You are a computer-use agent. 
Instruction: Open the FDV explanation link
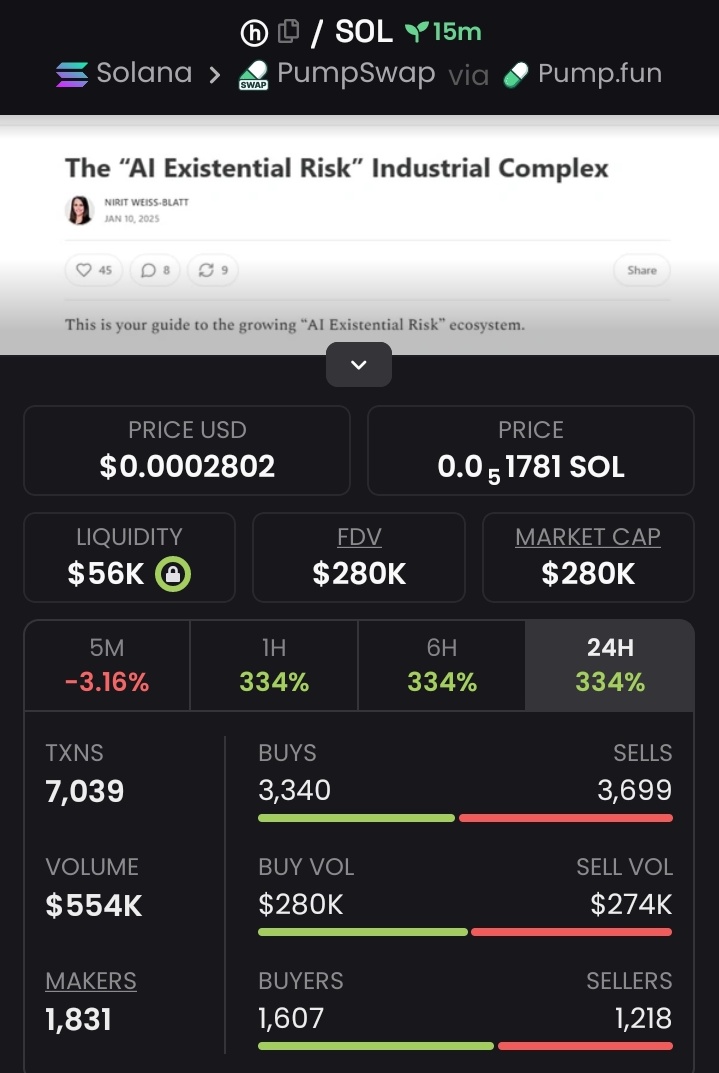(359, 537)
